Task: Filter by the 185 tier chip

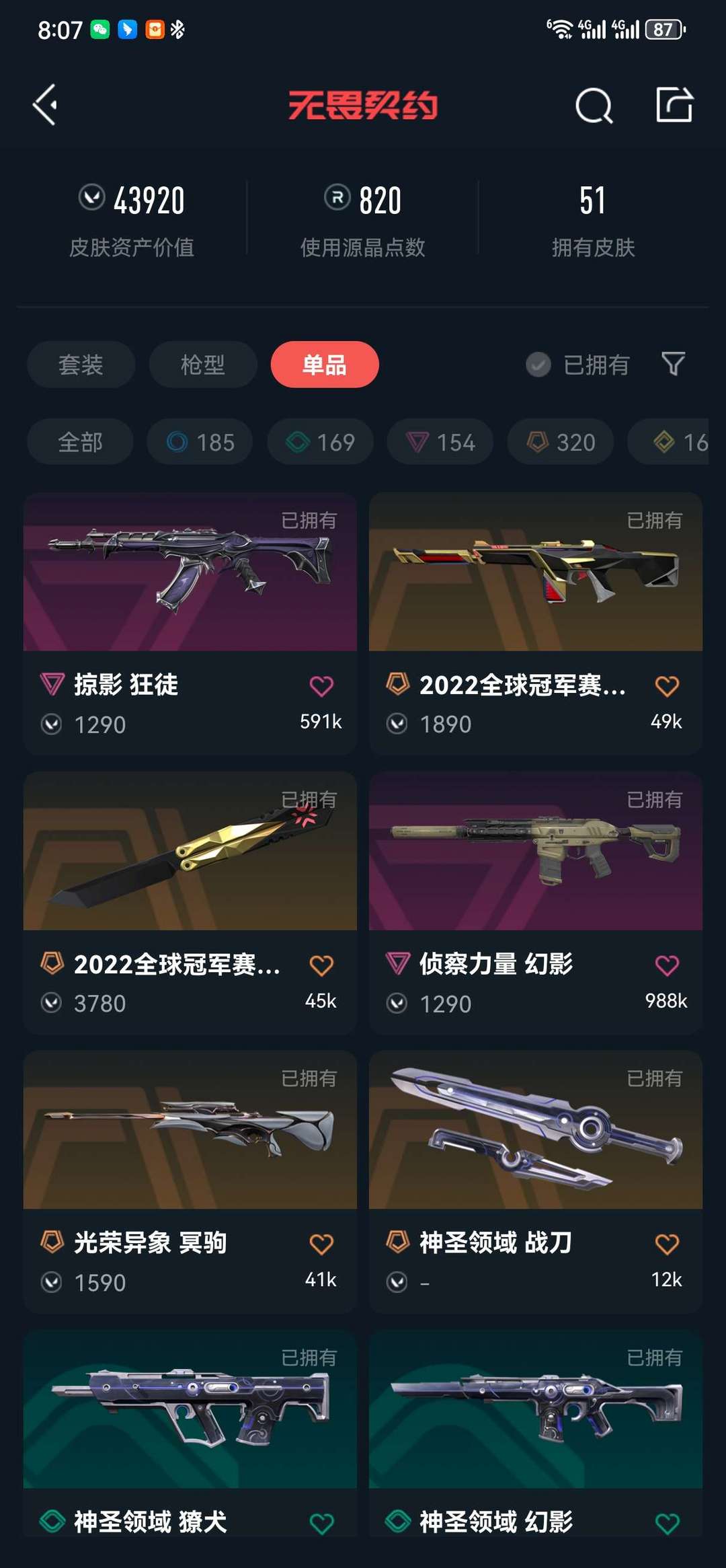Action: coord(200,442)
